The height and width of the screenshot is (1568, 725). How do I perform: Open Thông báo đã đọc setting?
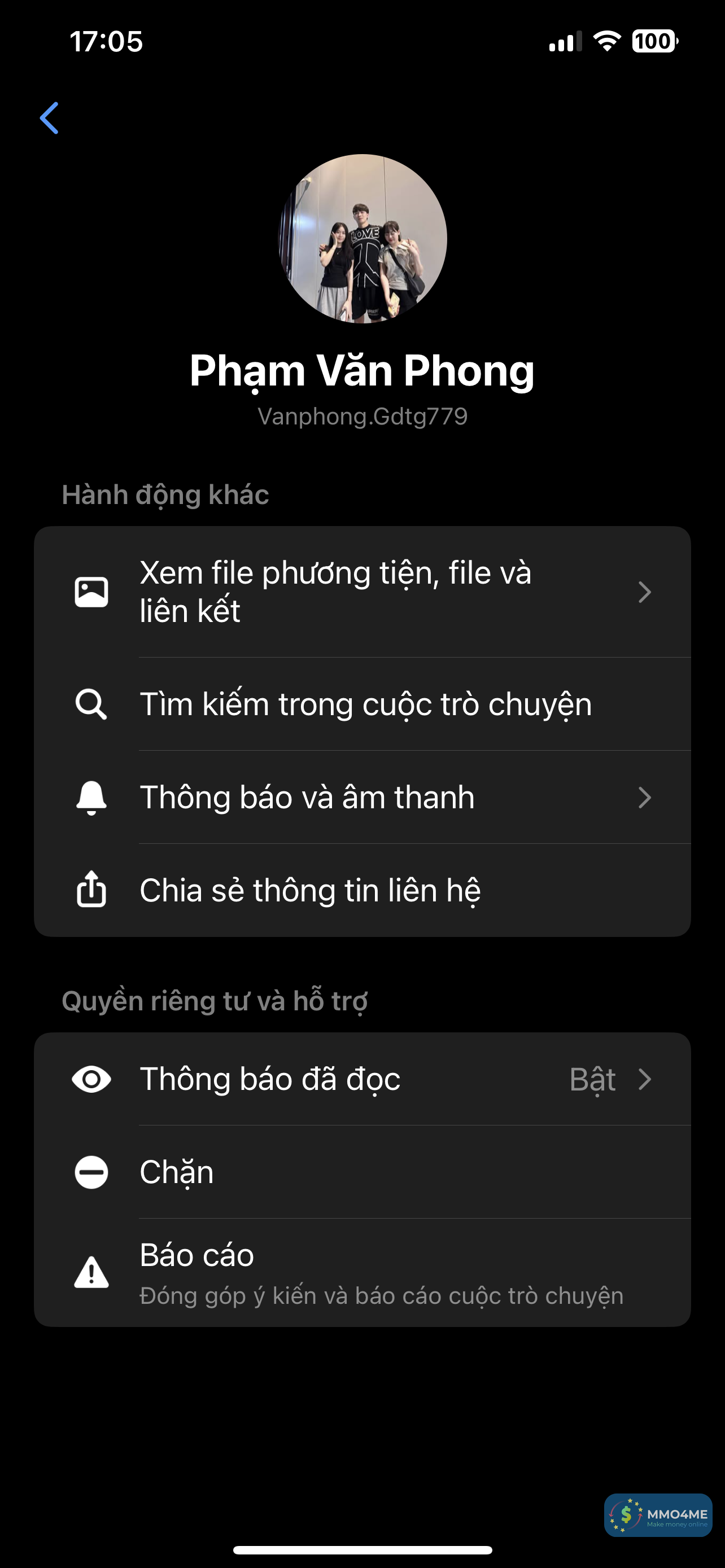click(362, 1079)
